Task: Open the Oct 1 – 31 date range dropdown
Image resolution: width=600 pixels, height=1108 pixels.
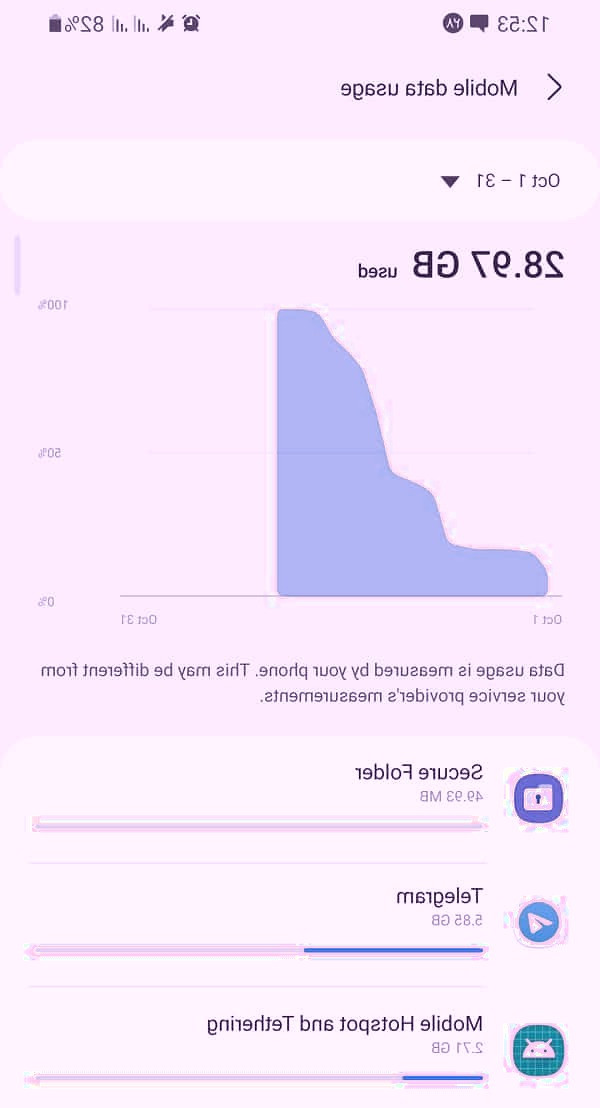Action: click(x=500, y=181)
